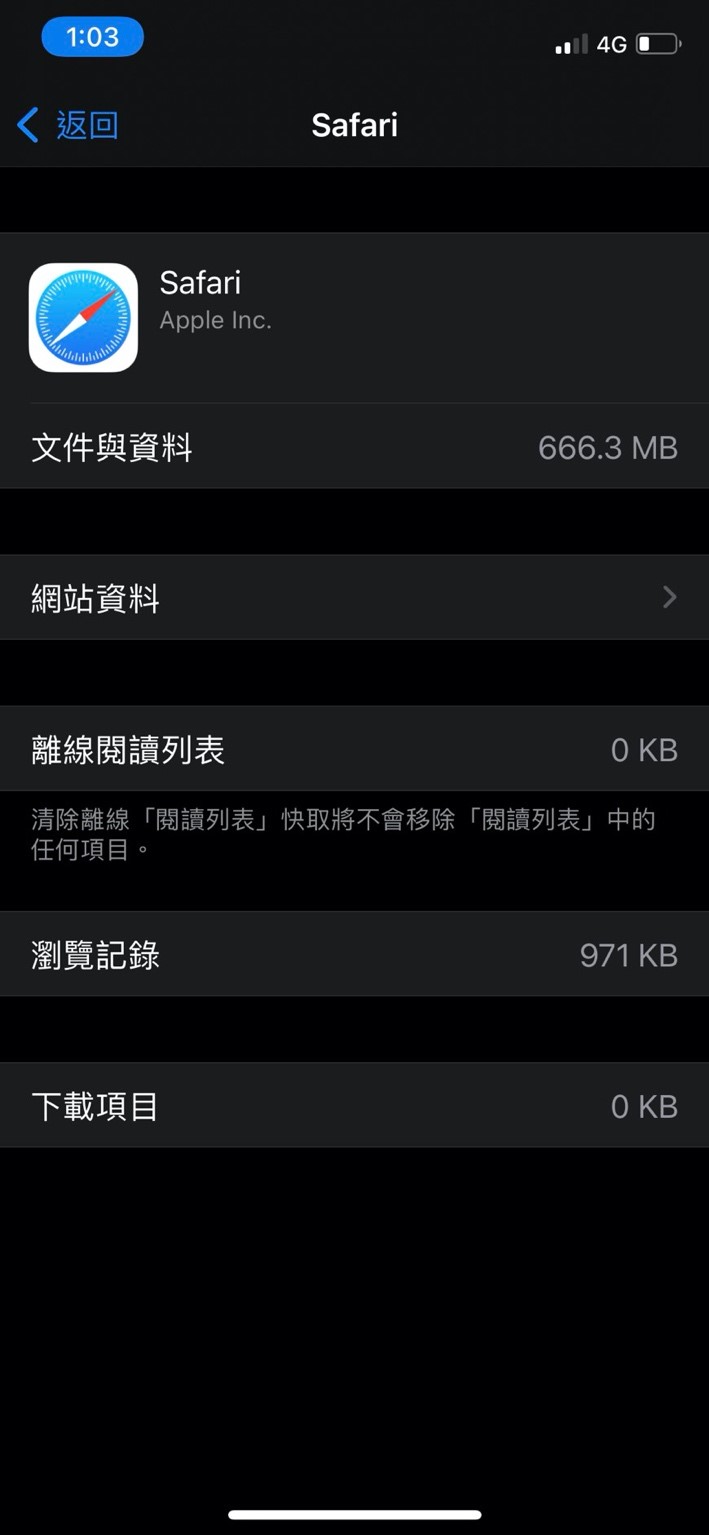Go back using the 返回 button
This screenshot has height=1535, width=709.
69,126
